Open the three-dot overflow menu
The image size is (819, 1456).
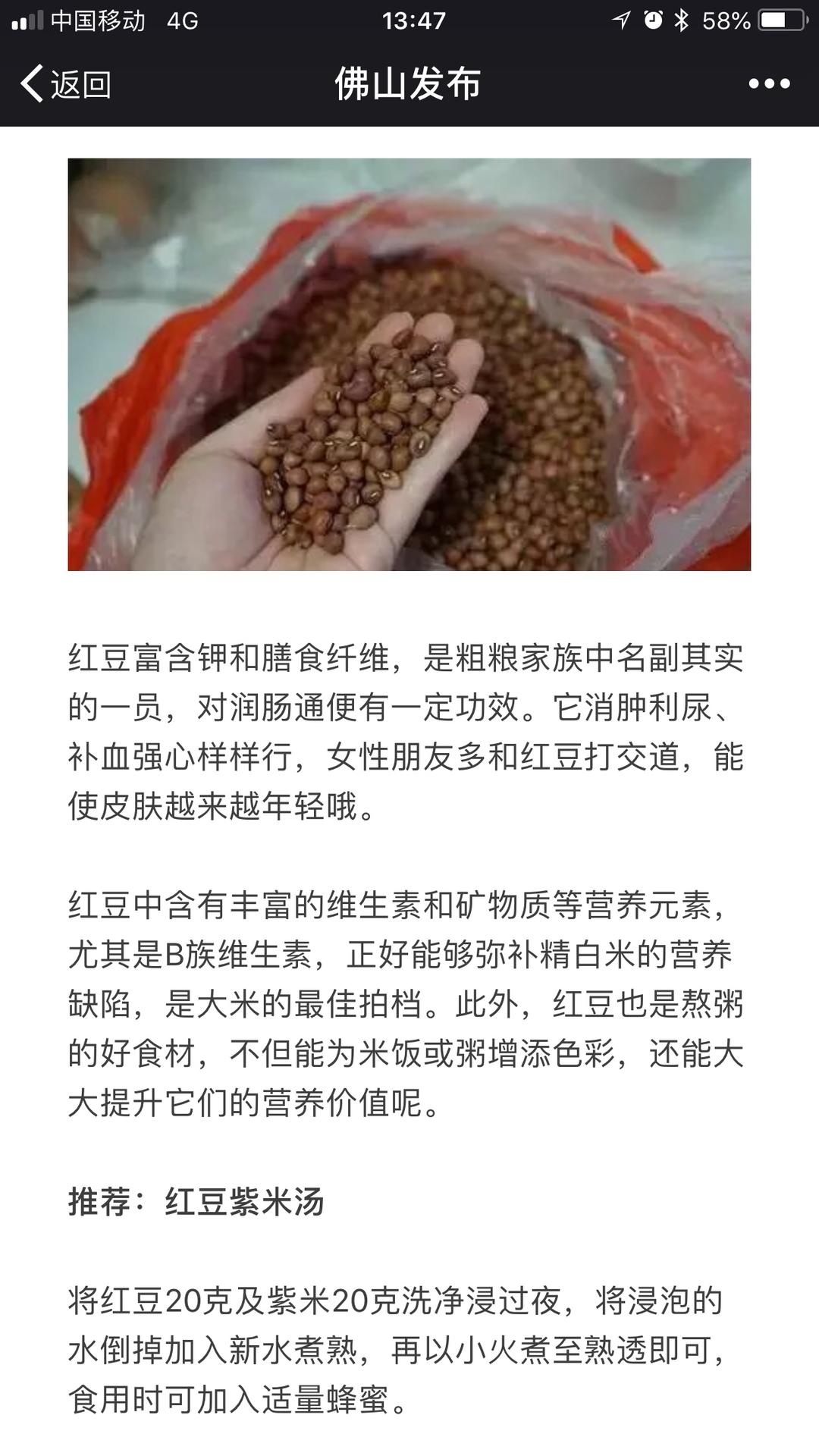(x=769, y=83)
